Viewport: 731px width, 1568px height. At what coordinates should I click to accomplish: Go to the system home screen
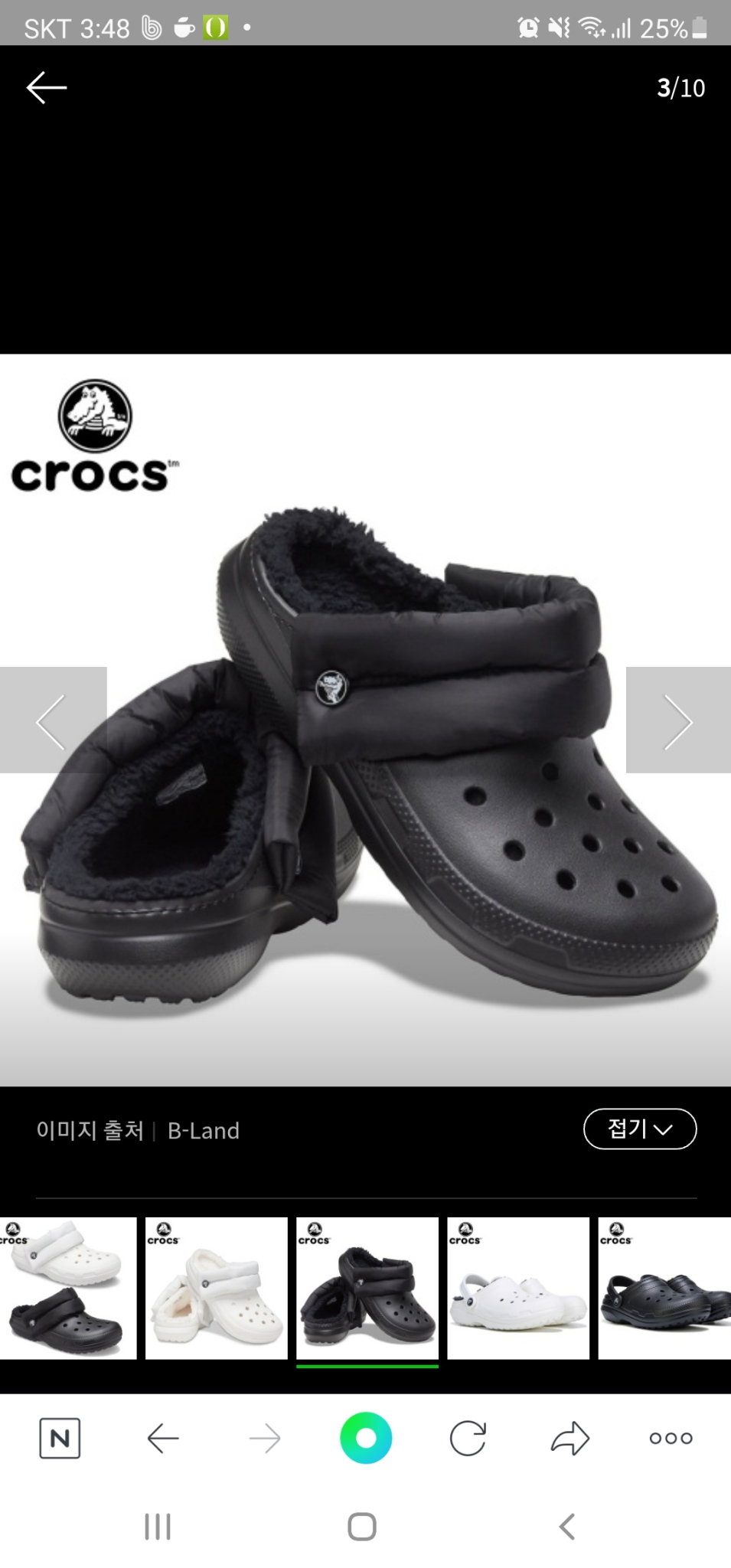[x=362, y=1527]
